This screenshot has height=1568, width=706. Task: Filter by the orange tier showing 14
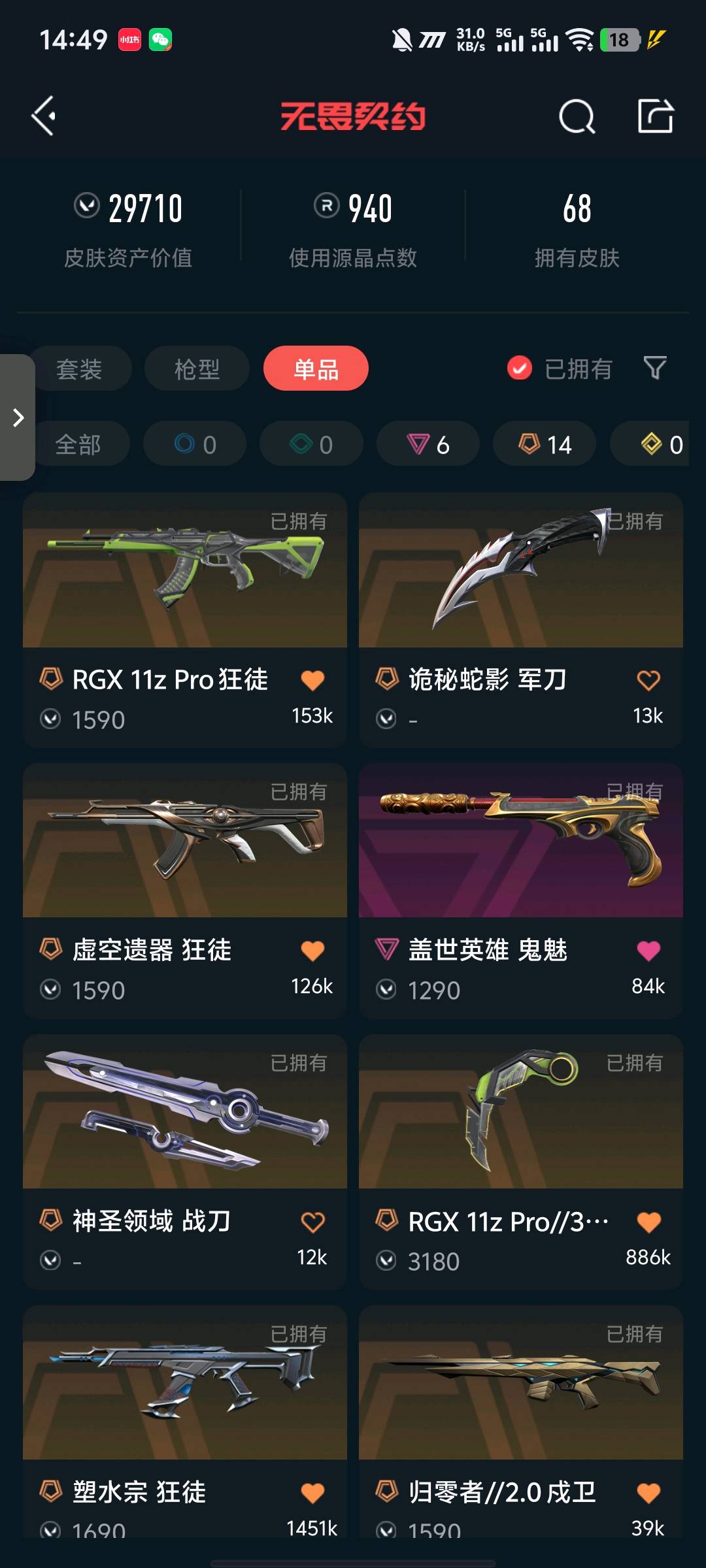point(545,445)
